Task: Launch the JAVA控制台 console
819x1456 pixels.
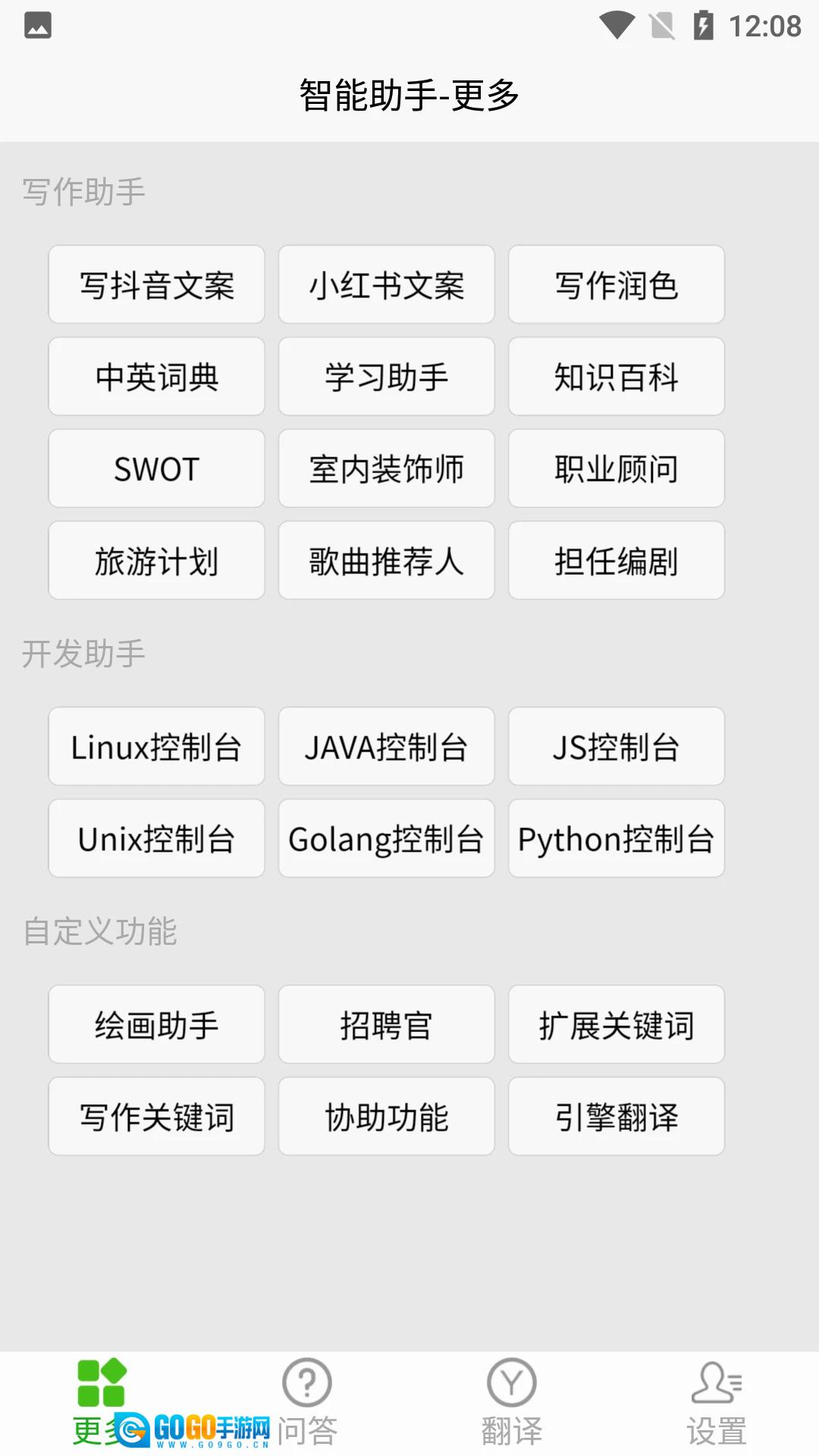Action: pyautogui.click(x=386, y=746)
